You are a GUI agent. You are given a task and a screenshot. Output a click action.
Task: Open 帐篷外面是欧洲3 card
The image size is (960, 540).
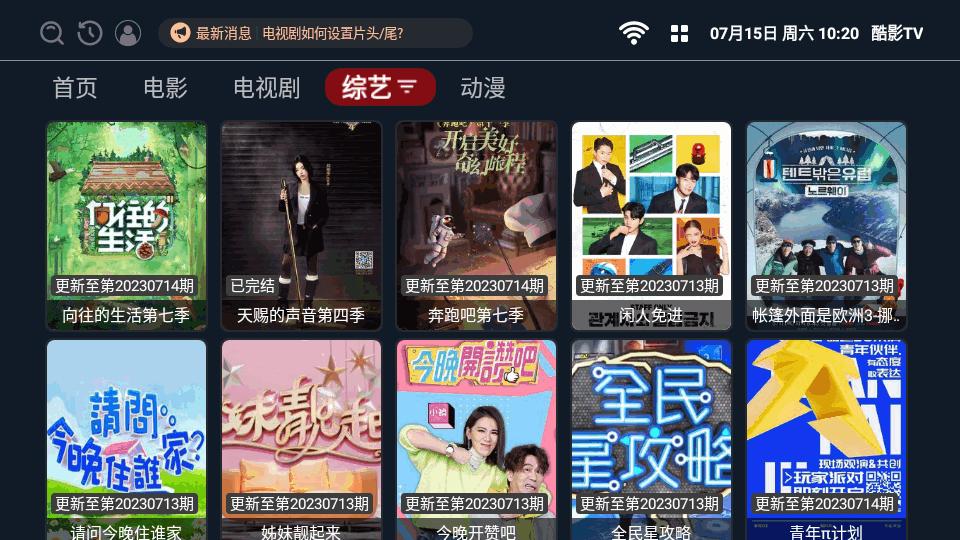[826, 225]
